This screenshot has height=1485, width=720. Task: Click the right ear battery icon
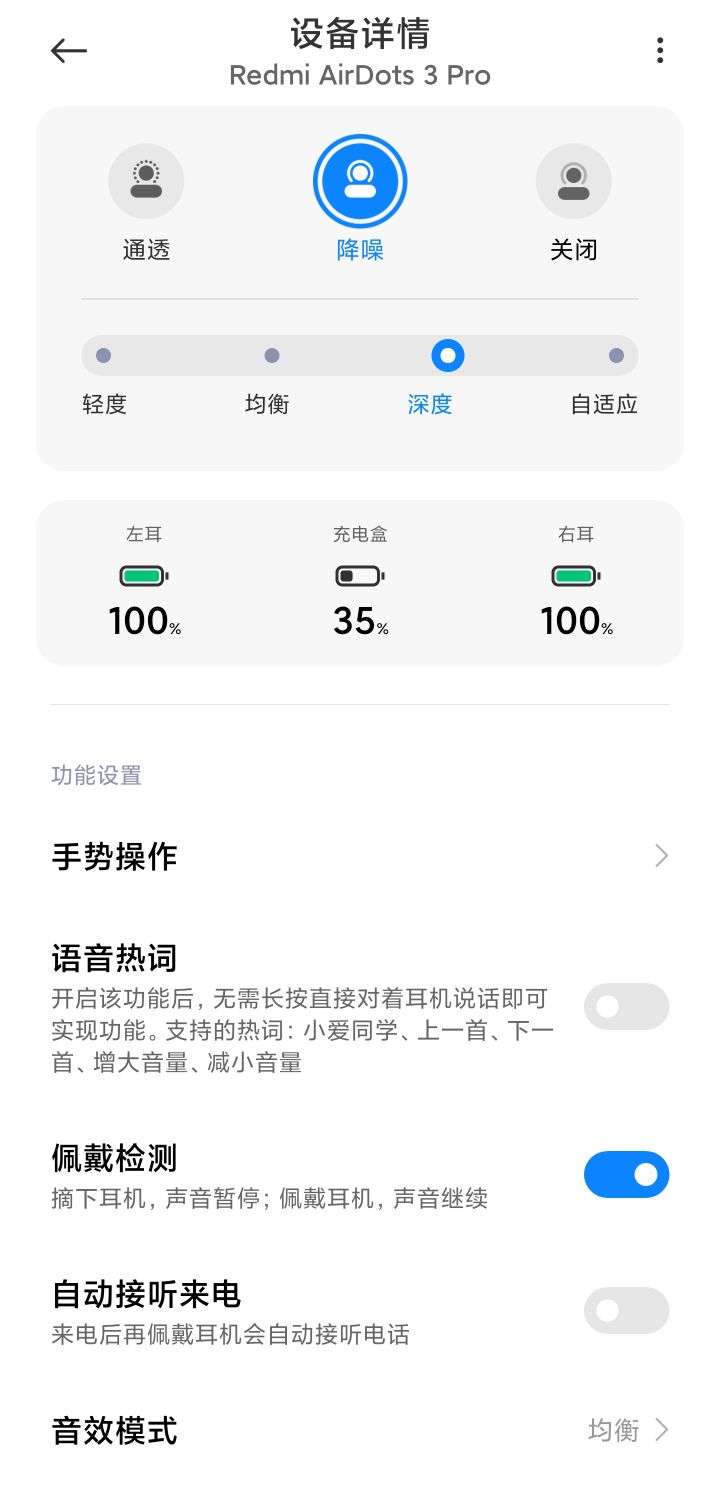pos(575,575)
